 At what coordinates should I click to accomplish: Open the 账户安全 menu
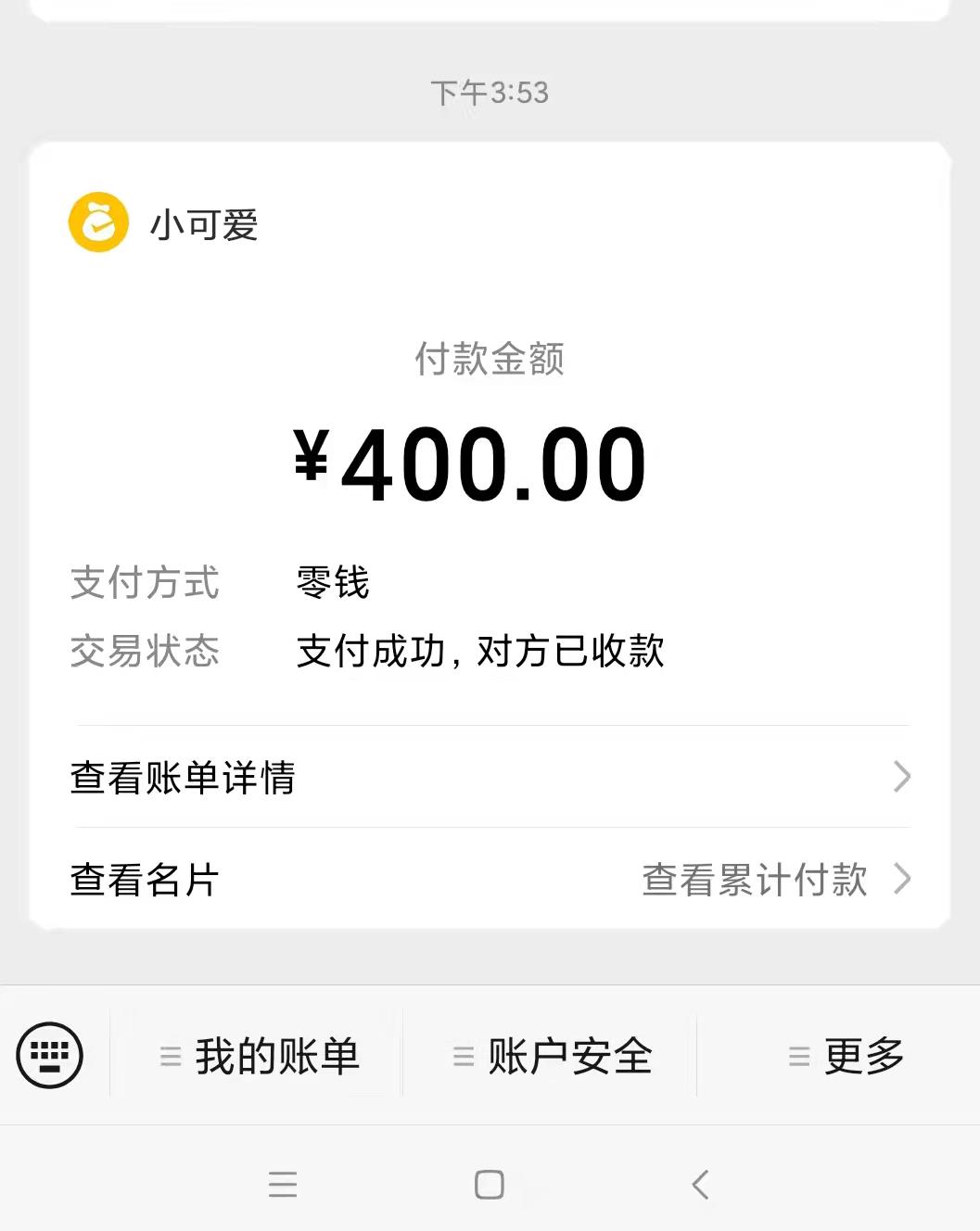tap(552, 1056)
